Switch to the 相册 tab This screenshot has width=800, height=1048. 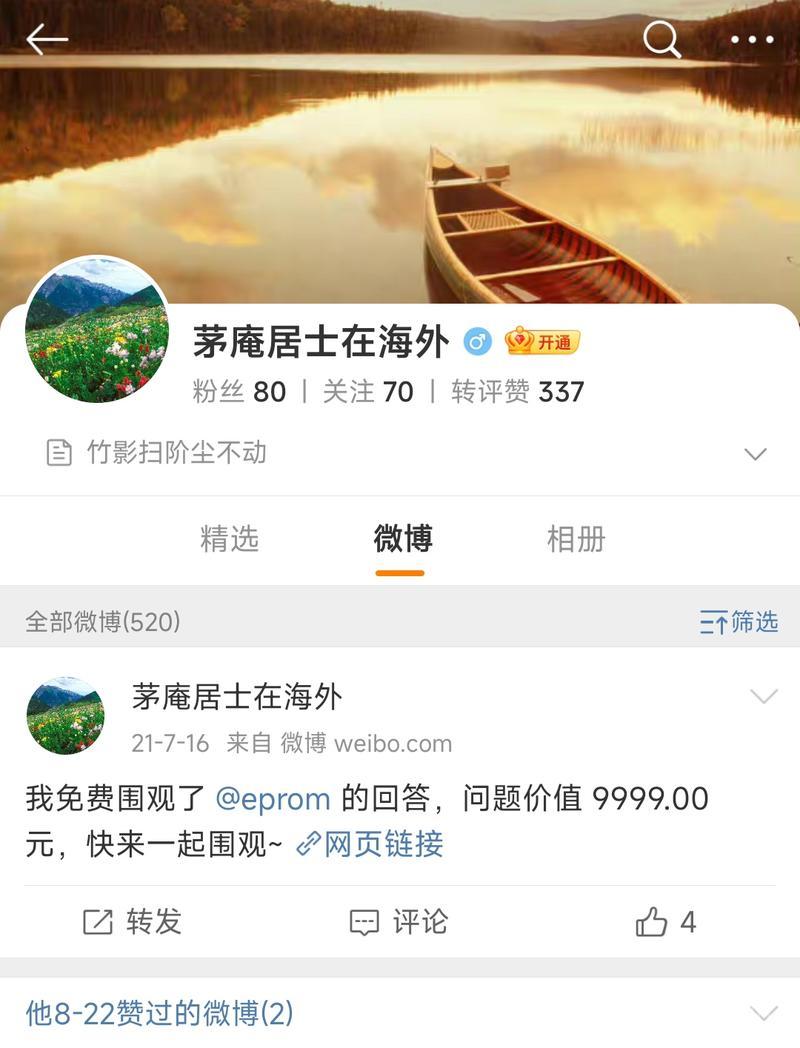(576, 539)
